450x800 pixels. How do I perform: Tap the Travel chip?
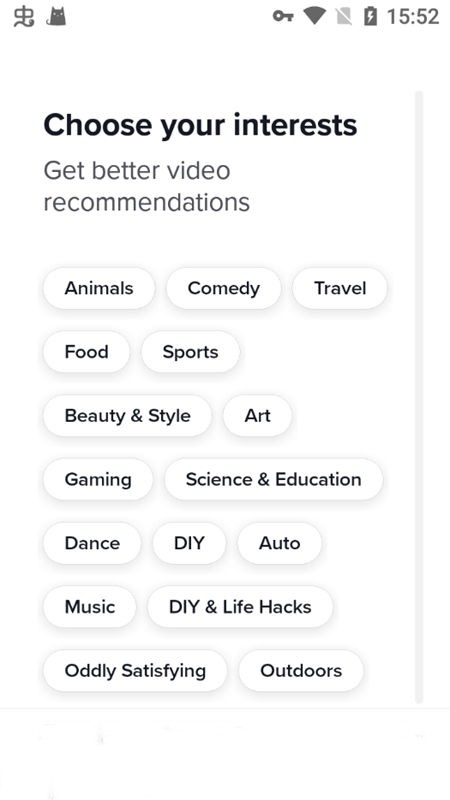(340, 288)
